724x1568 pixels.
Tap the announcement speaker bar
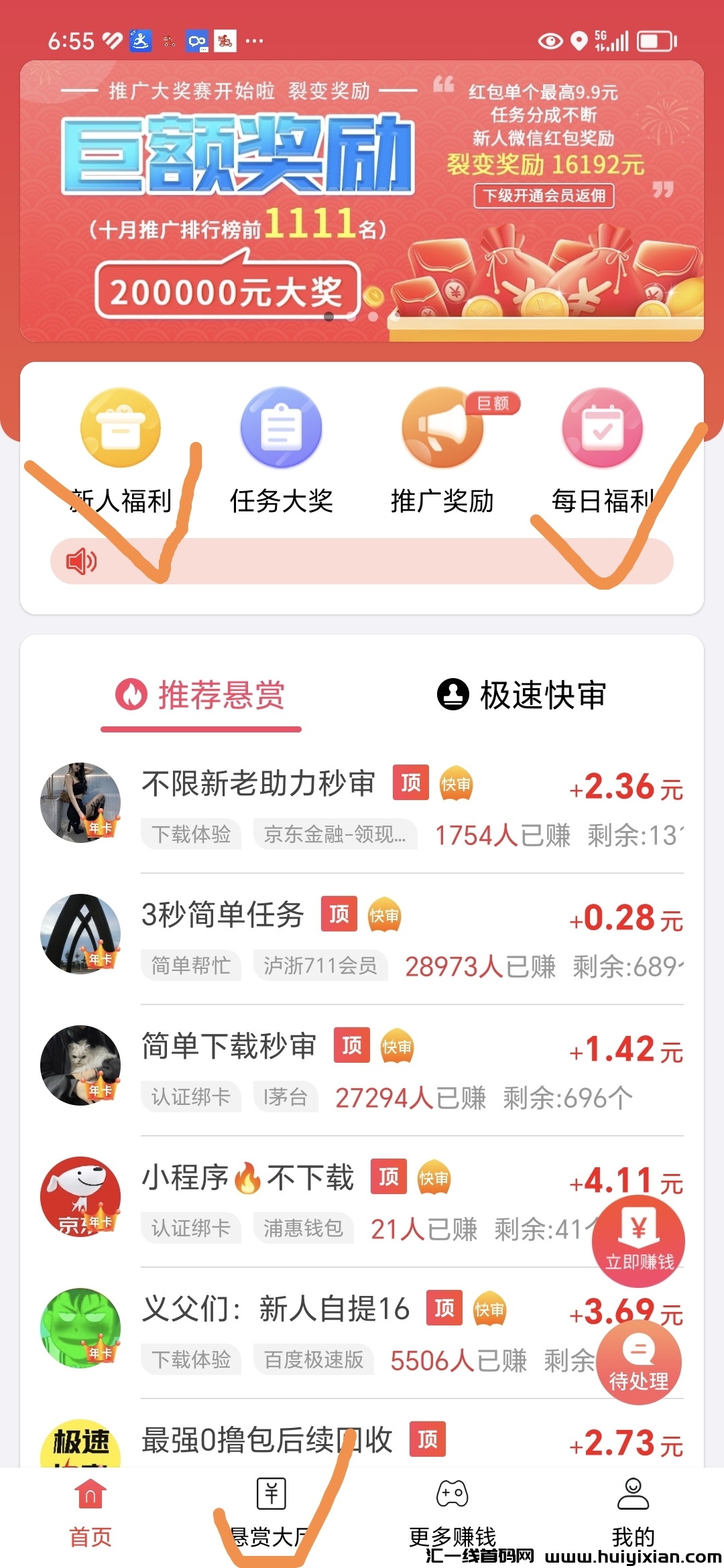pos(362,561)
